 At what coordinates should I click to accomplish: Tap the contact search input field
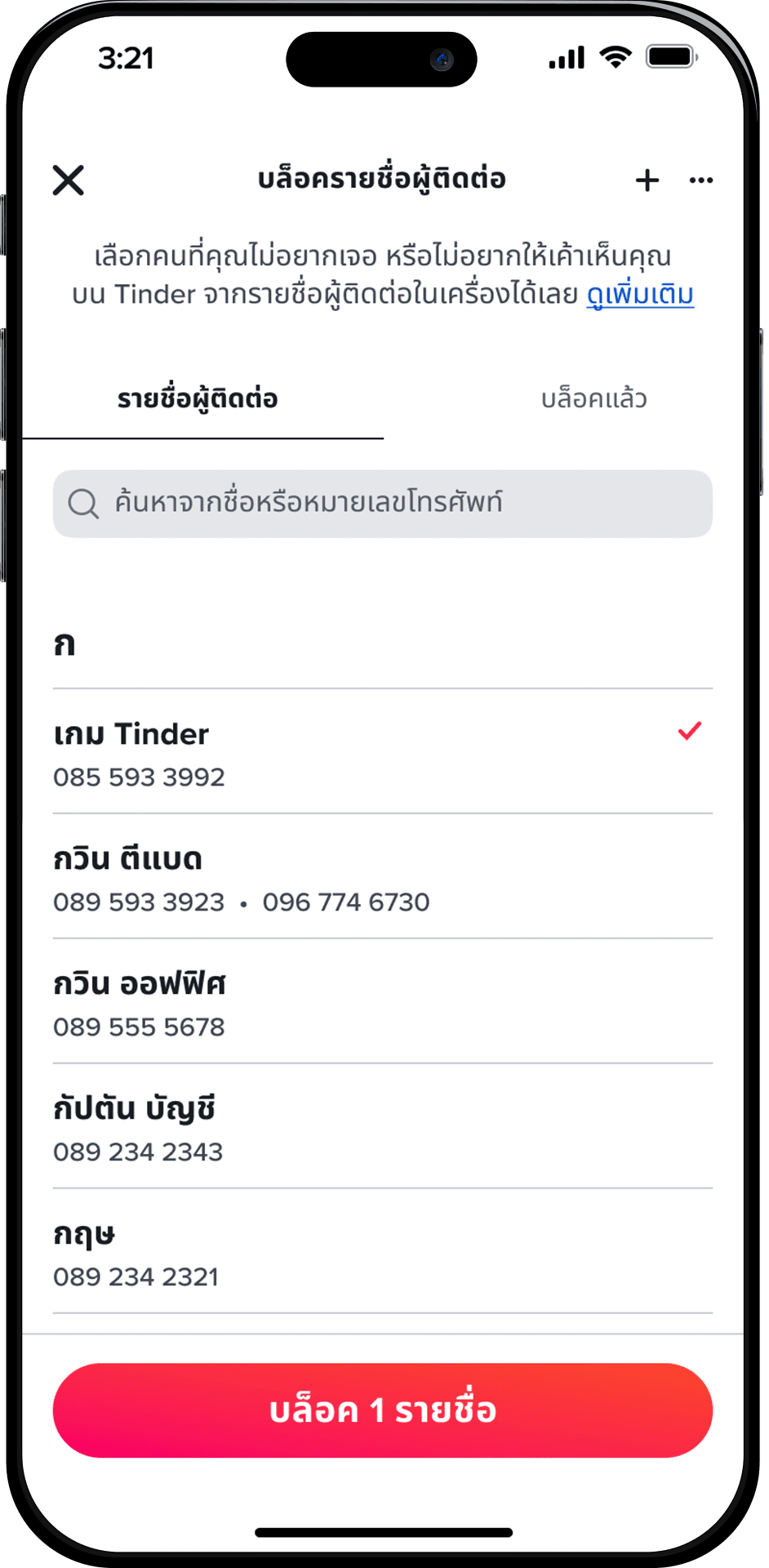tap(382, 504)
